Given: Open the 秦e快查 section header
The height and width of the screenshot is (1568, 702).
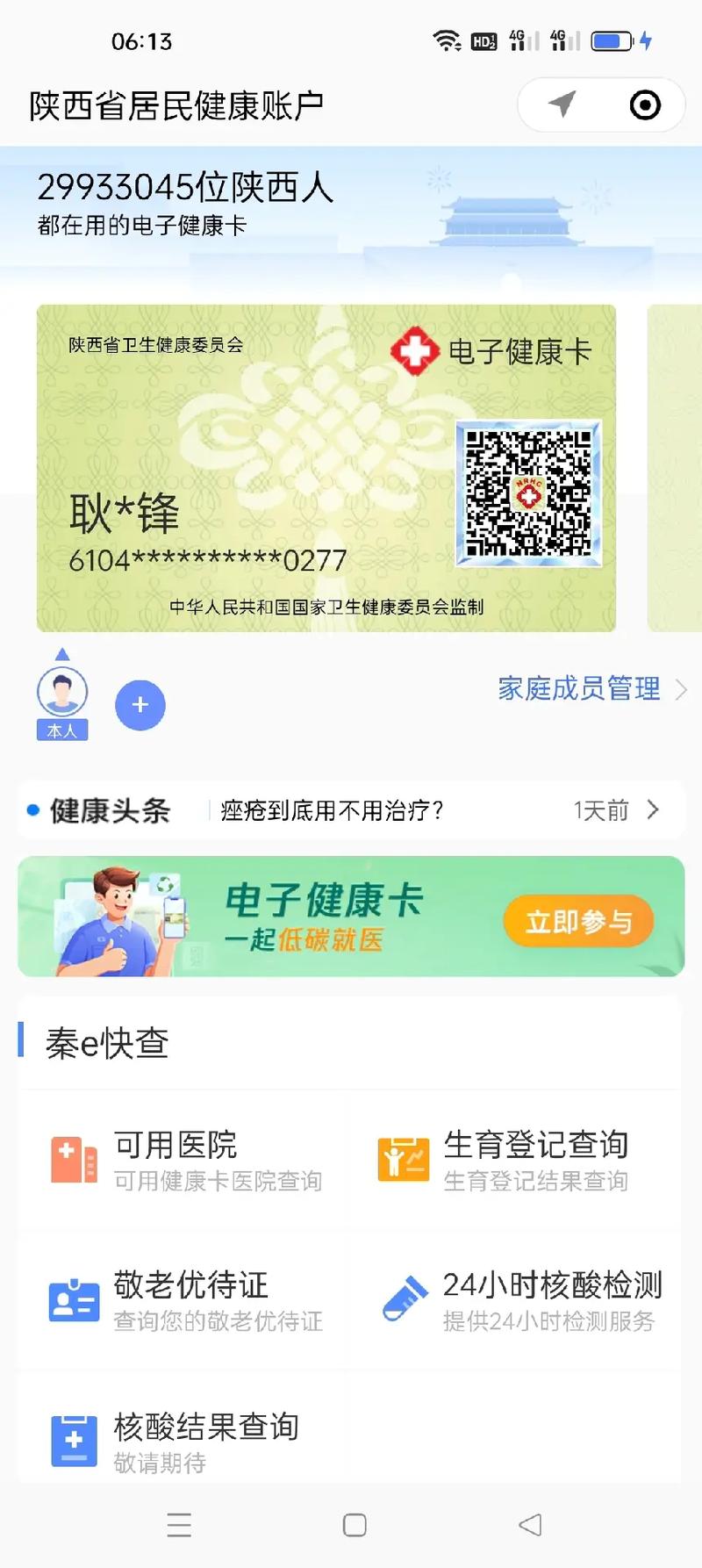Looking at the screenshot, I should coord(107,1044).
